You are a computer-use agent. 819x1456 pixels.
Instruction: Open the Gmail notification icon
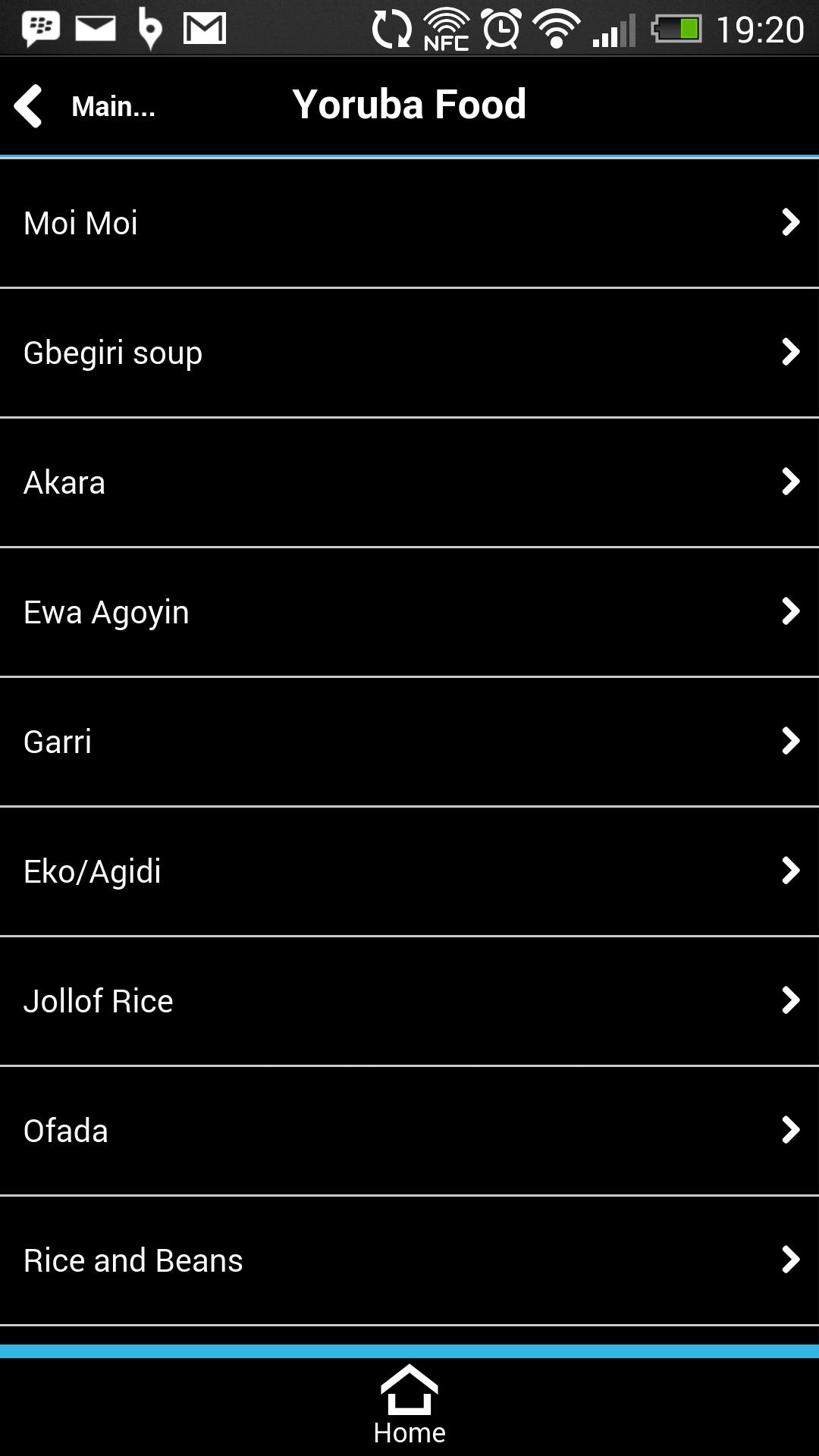(x=205, y=27)
